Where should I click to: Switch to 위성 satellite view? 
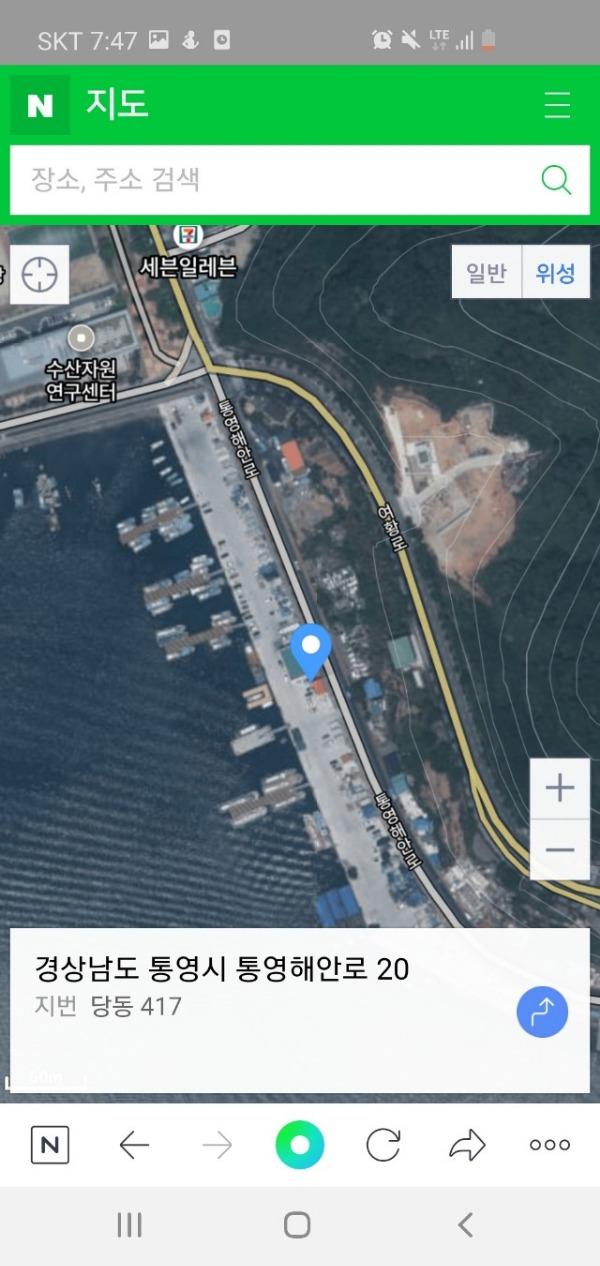click(556, 273)
